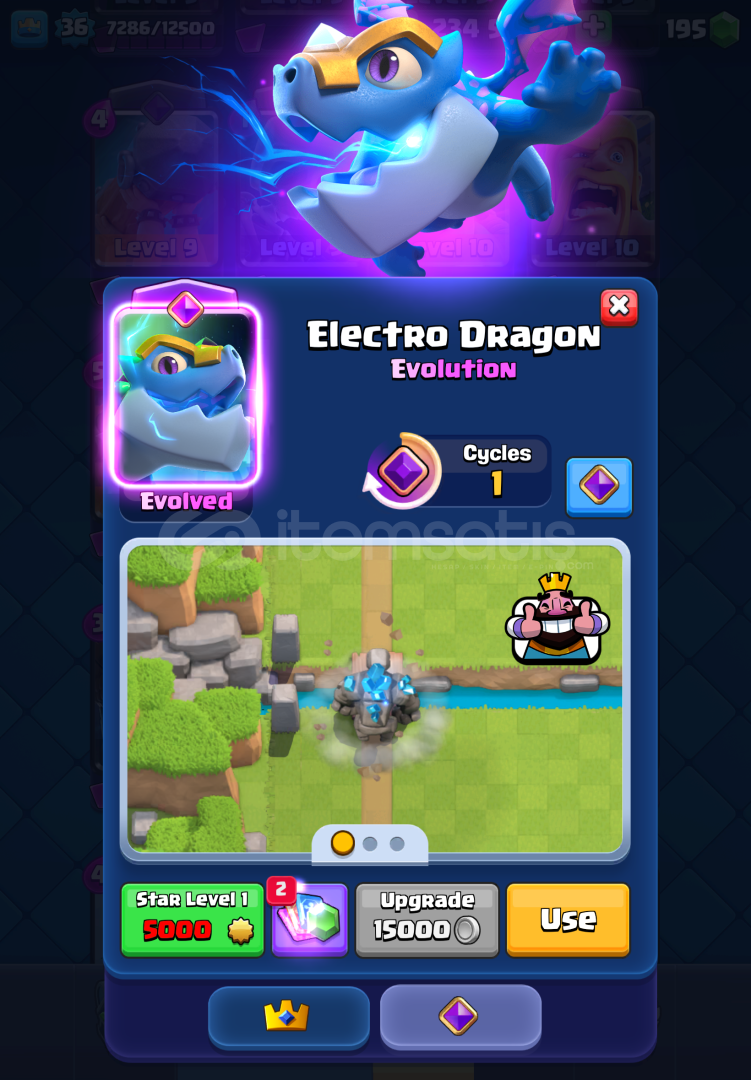The width and height of the screenshot is (751, 1080).
Task: Tap the Evolved Electro Dragon card
Action: coord(186,396)
